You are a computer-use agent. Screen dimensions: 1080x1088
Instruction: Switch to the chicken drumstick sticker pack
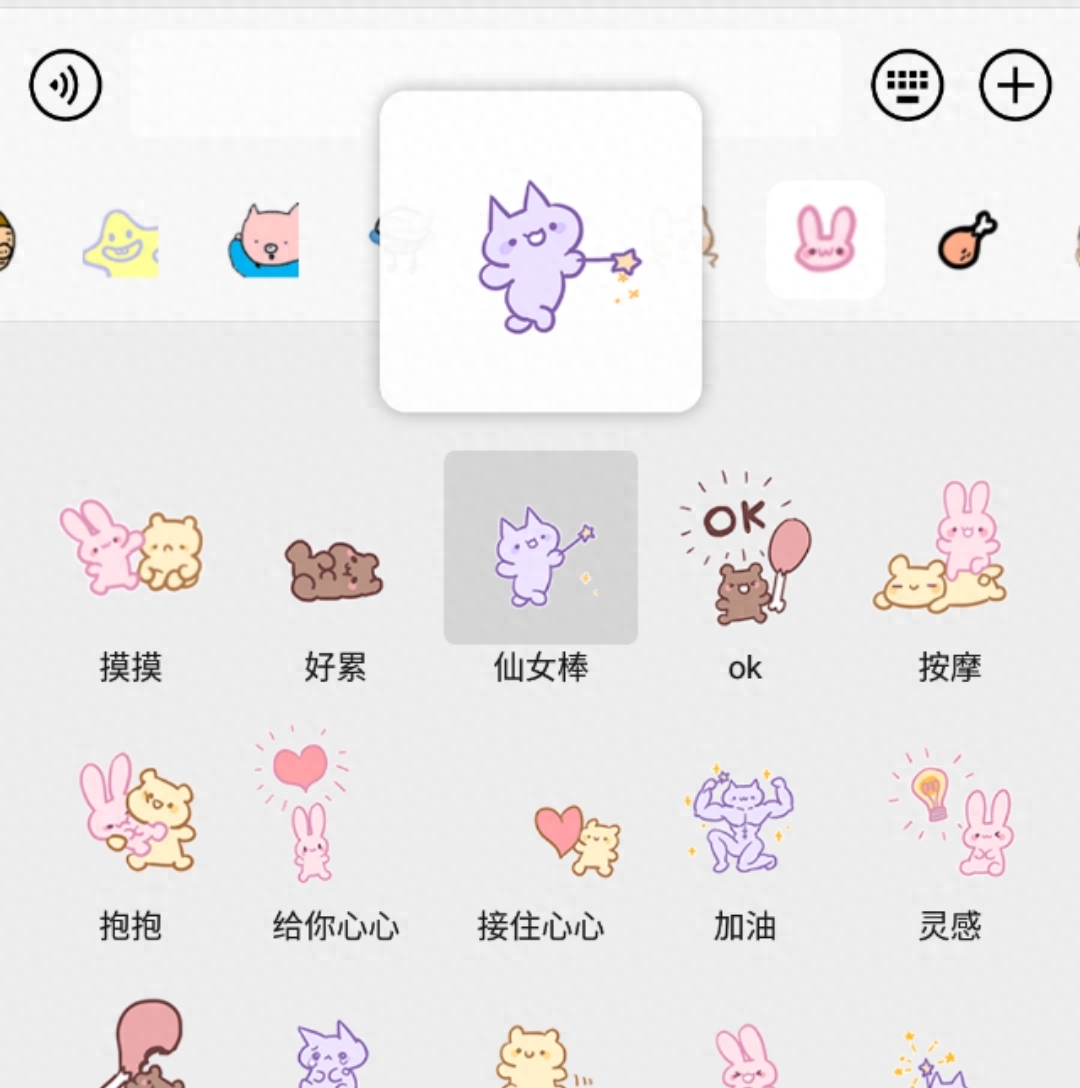966,241
